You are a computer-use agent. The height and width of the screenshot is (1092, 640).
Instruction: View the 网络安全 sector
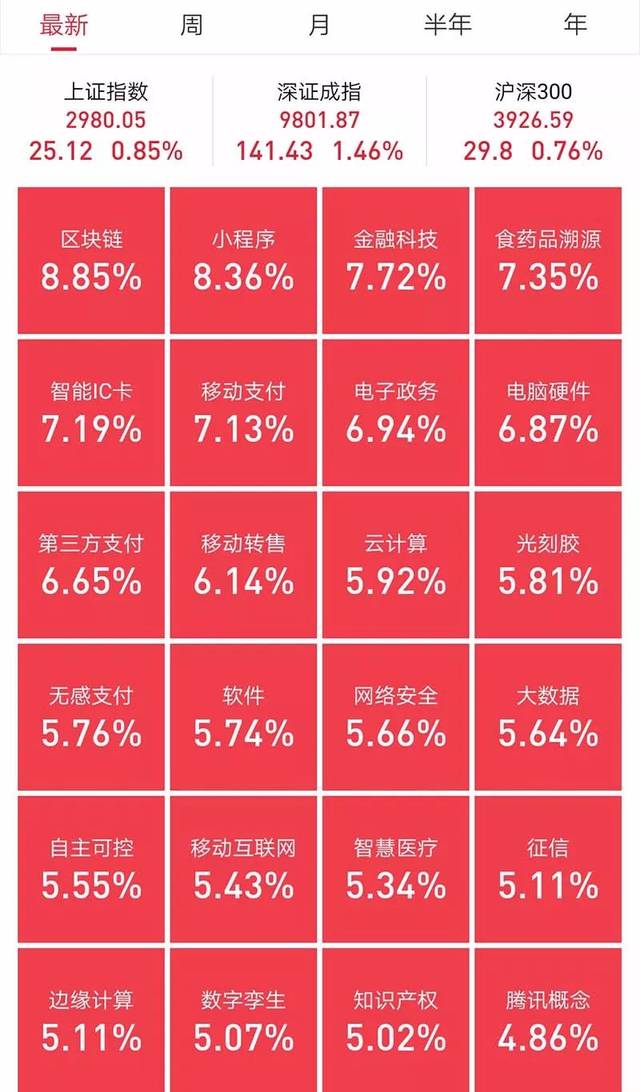(x=396, y=717)
